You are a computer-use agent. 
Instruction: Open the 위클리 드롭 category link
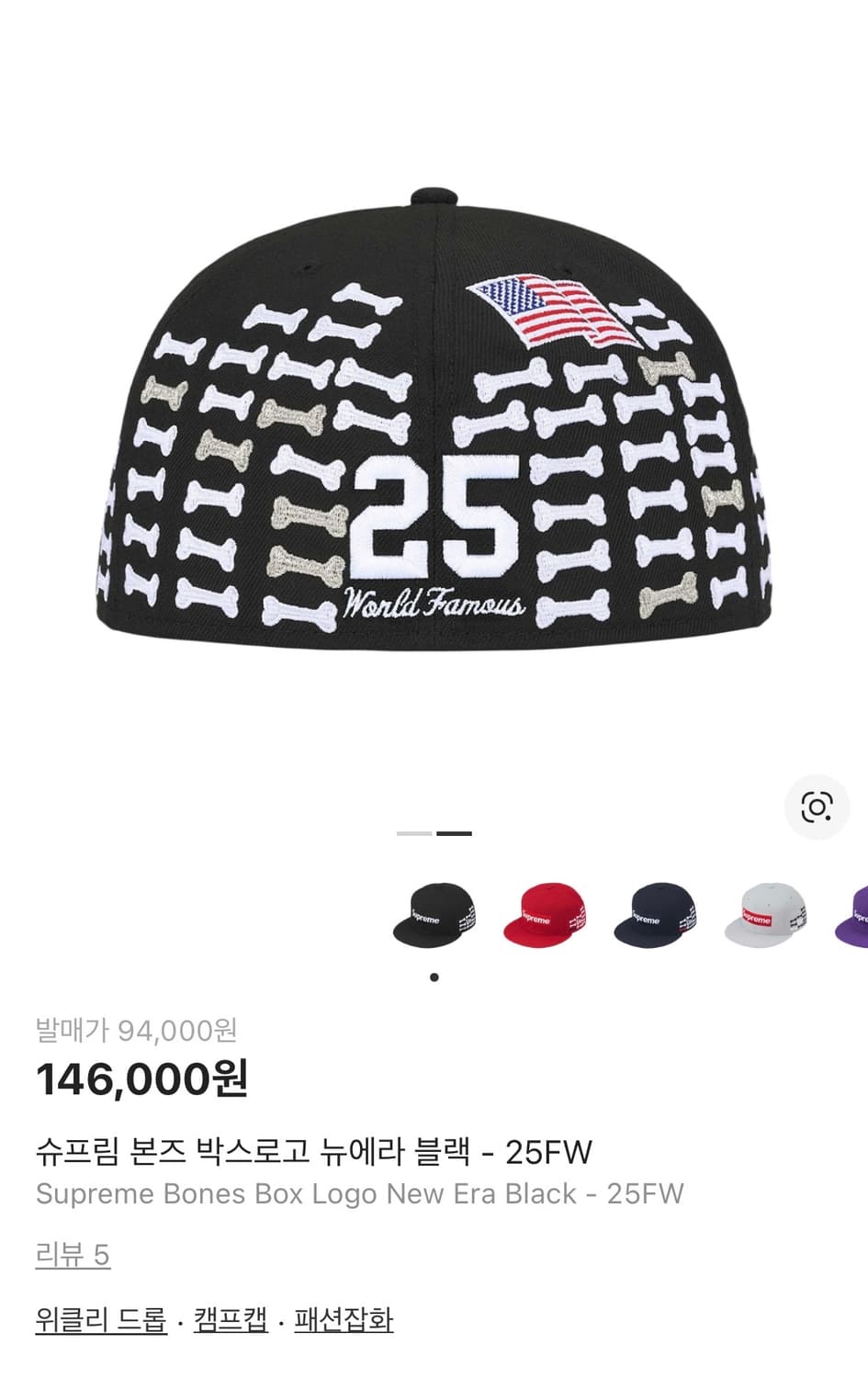pyautogui.click(x=101, y=1320)
